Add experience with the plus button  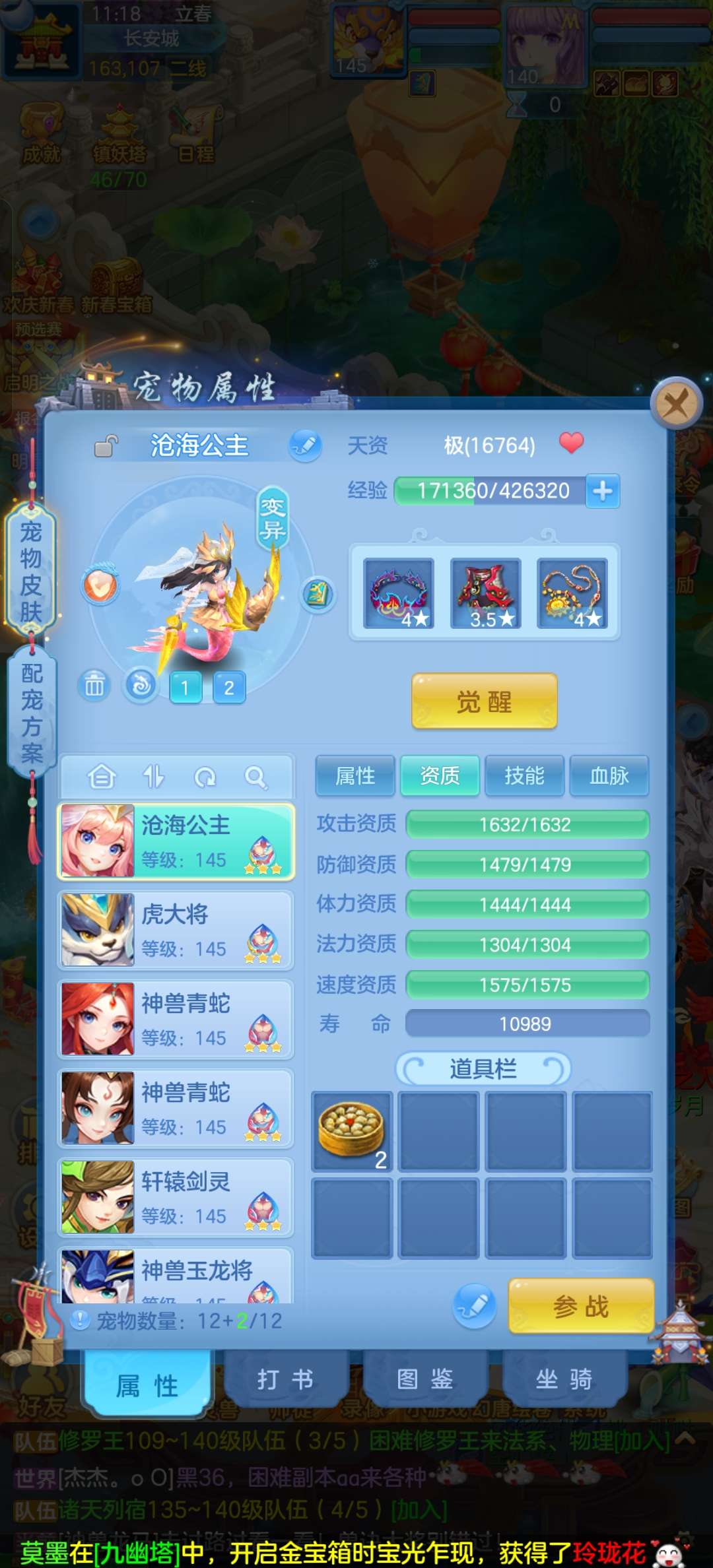pos(602,491)
